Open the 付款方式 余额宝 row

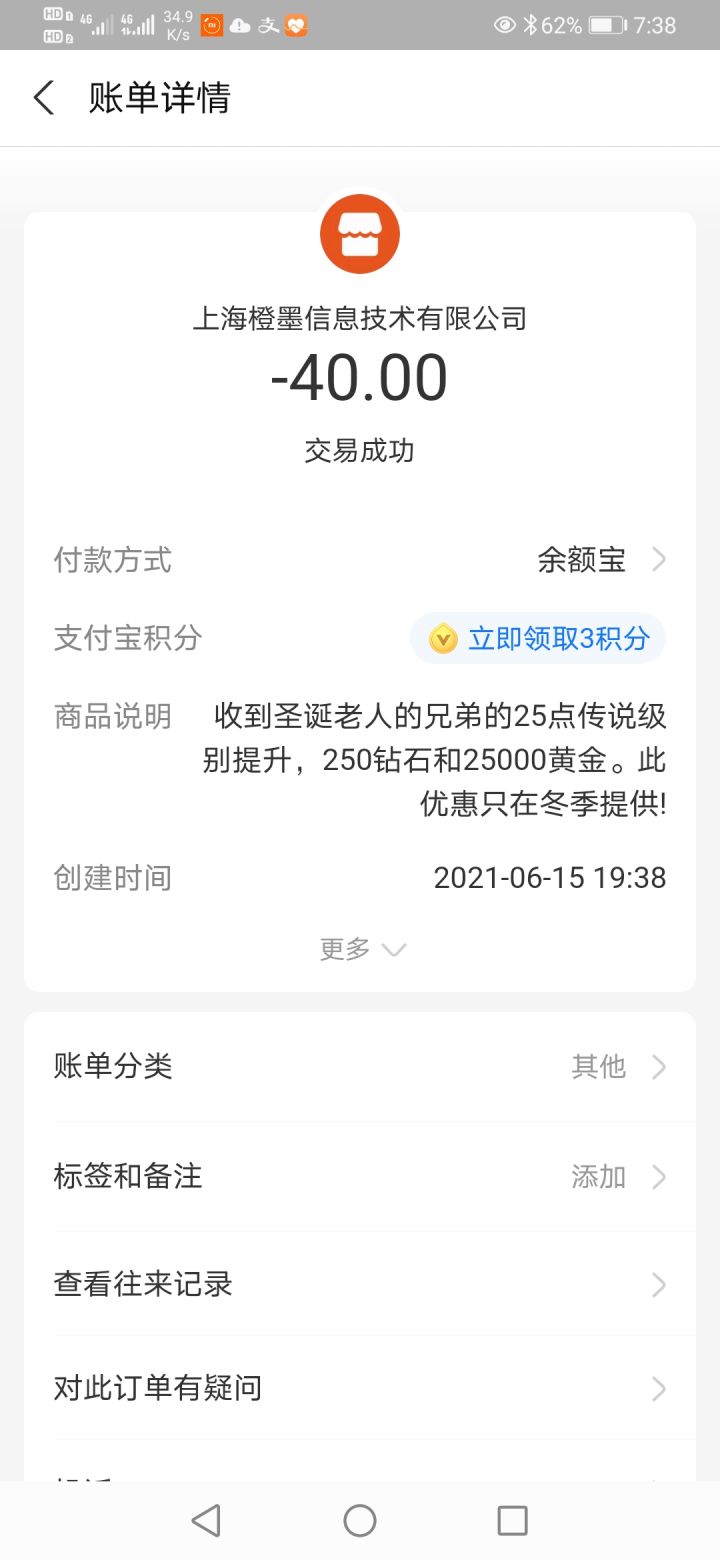coord(360,560)
